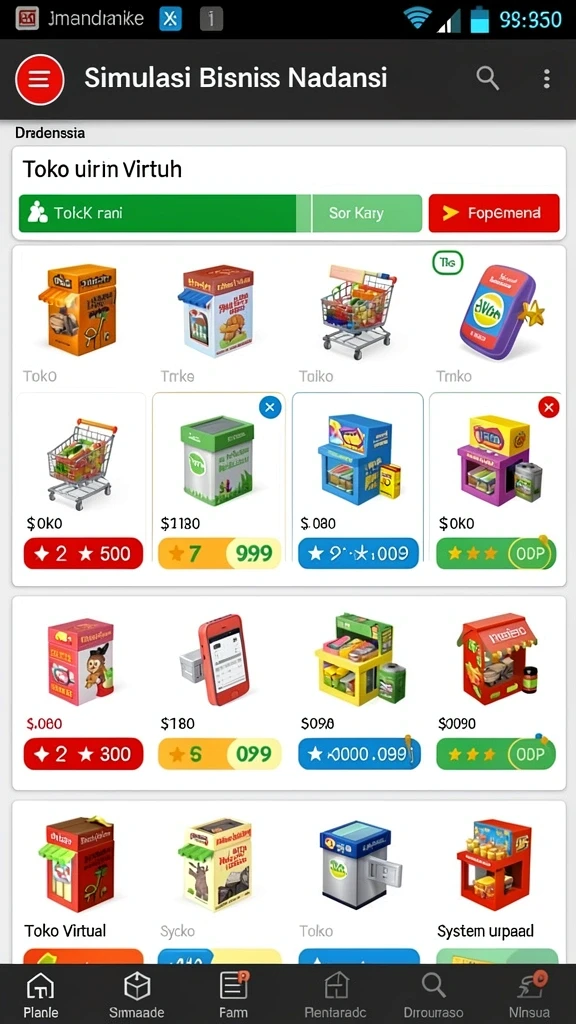Dismiss the green box card via blue X
Screen dimensions: 576x1024
(x=270, y=408)
